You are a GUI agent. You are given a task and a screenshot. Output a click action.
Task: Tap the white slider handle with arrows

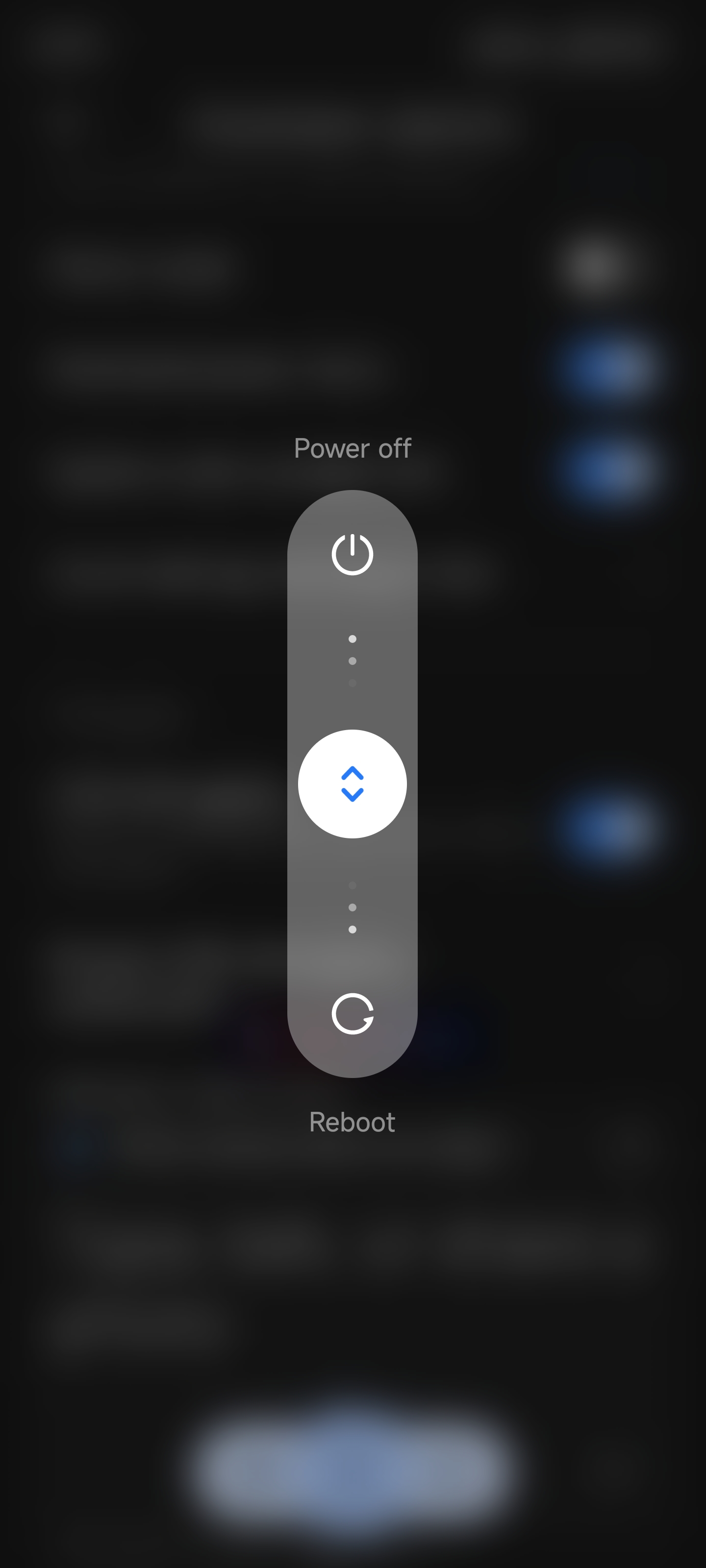352,784
